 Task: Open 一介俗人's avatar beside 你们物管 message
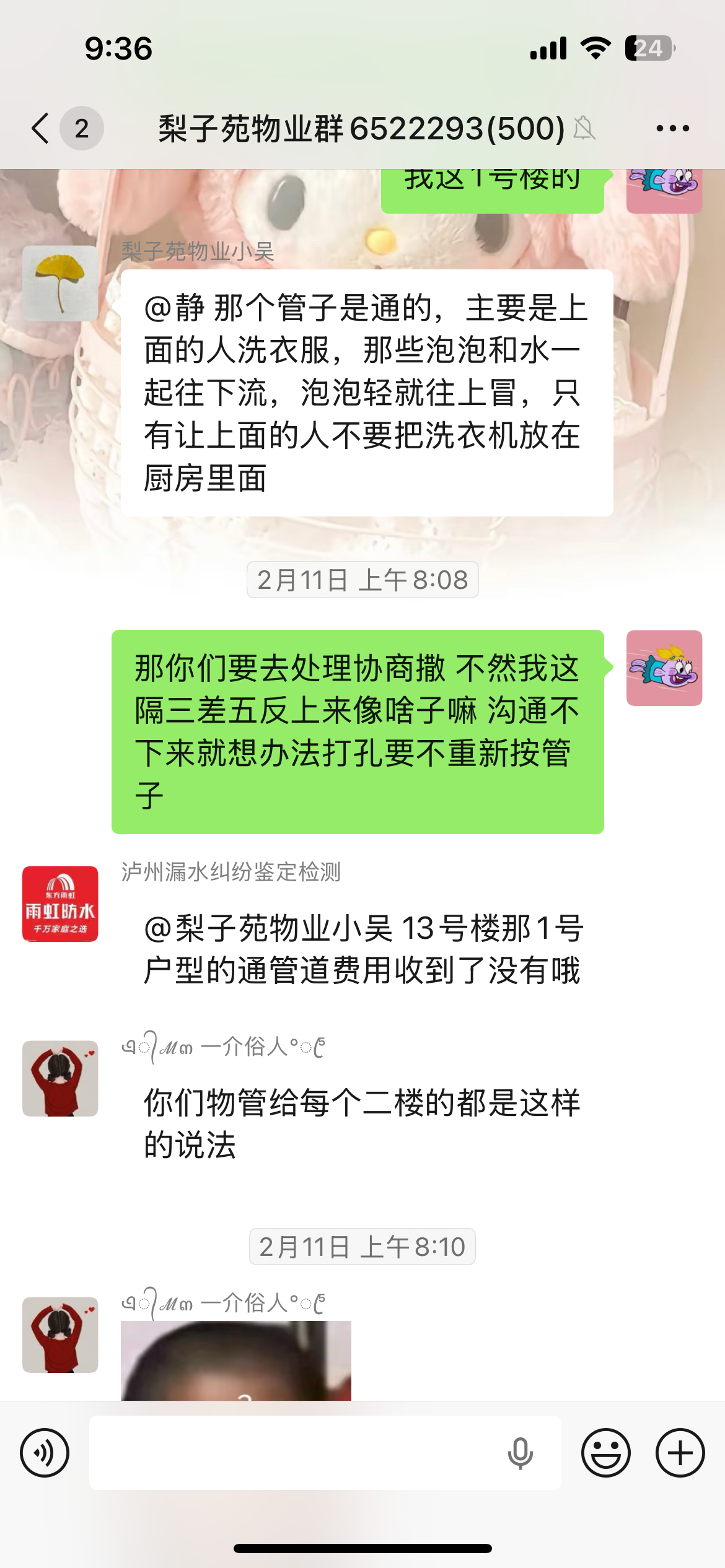pos(60,1079)
